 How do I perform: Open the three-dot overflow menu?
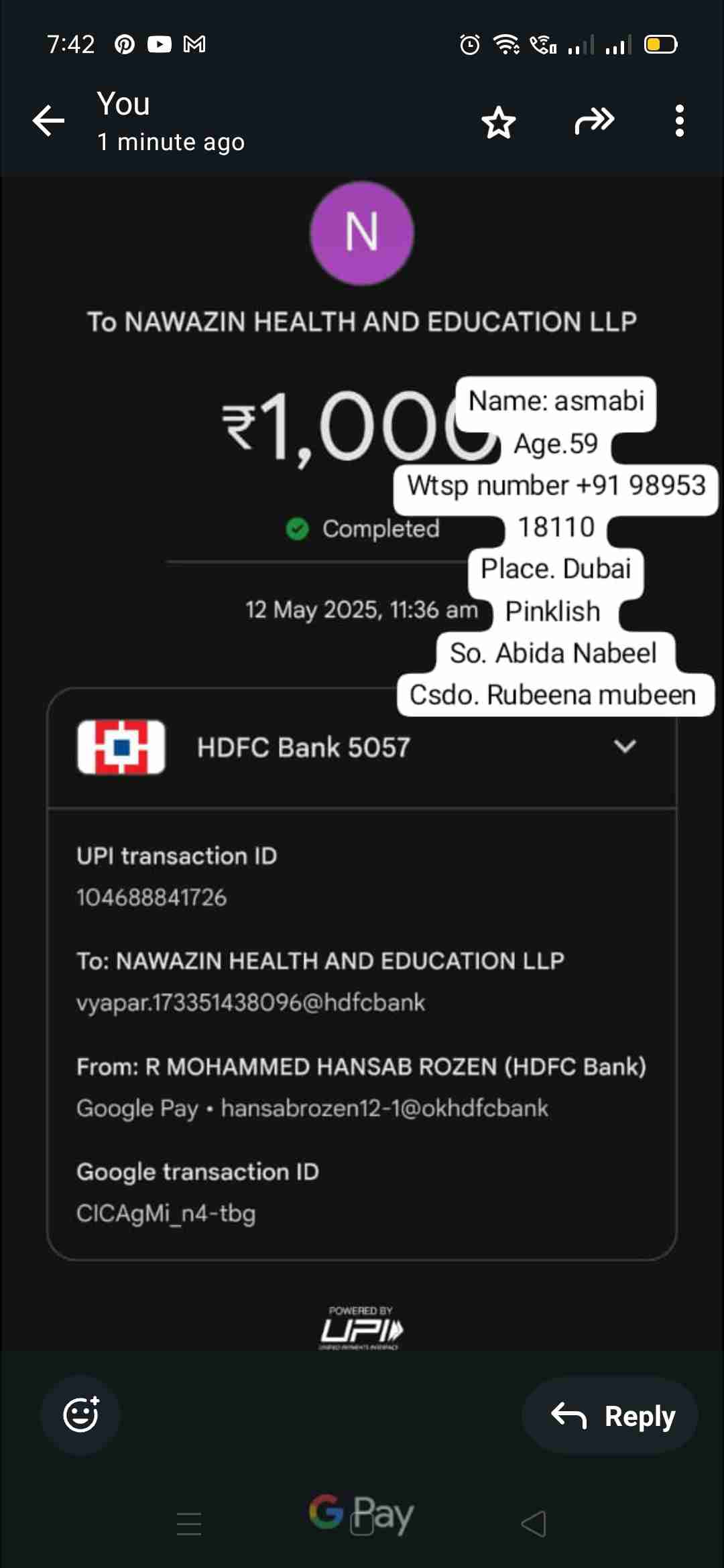pyautogui.click(x=679, y=121)
